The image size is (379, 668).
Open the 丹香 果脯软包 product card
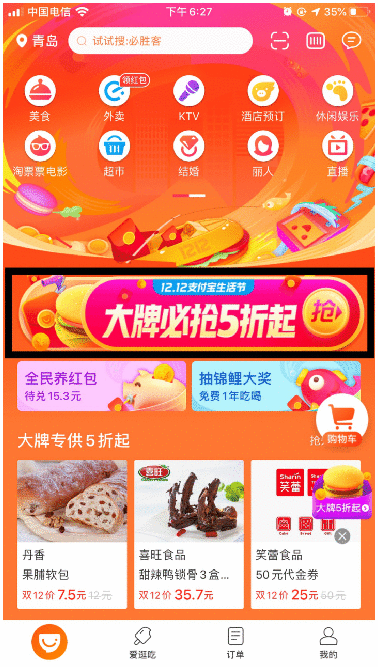coord(72,534)
